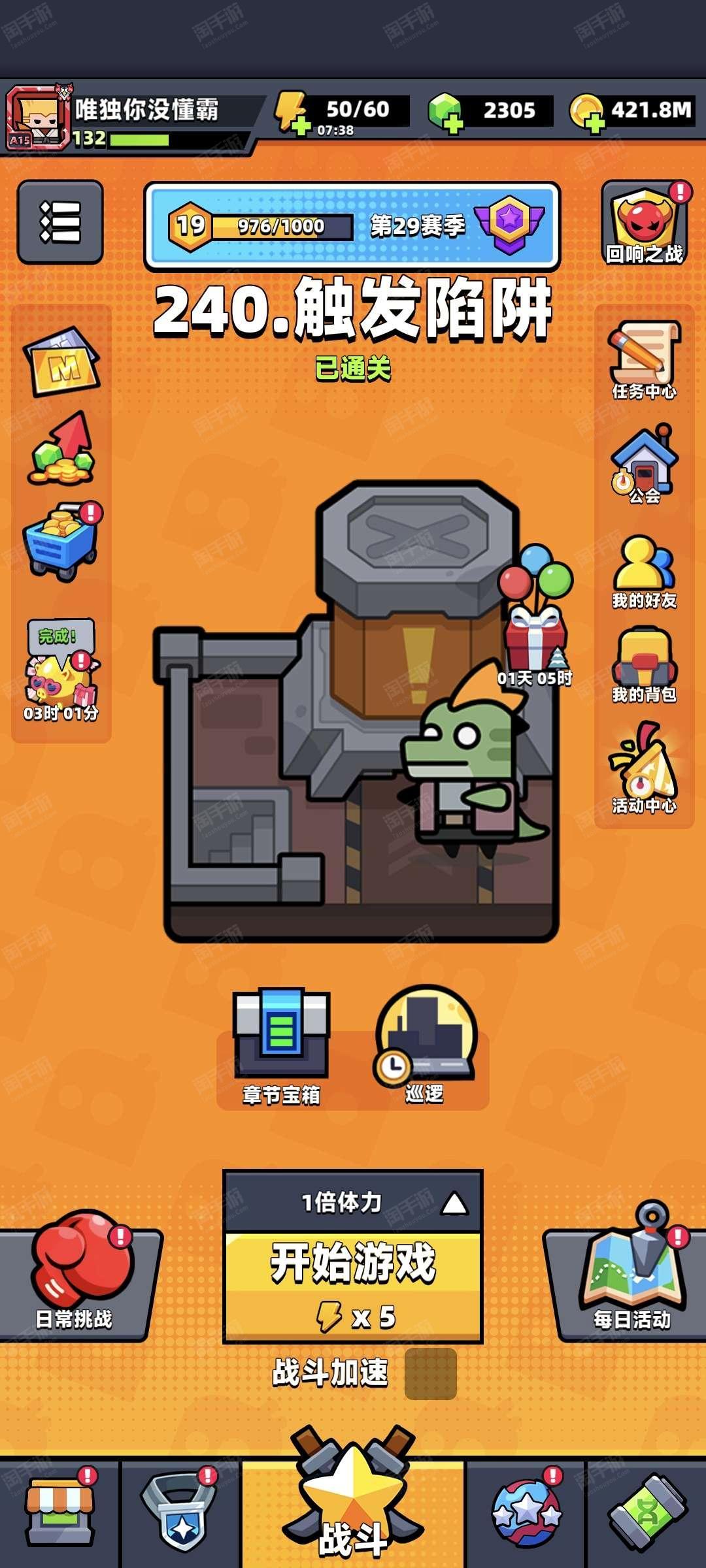
Task: Open 我的背包 backpack
Action: tap(644, 663)
